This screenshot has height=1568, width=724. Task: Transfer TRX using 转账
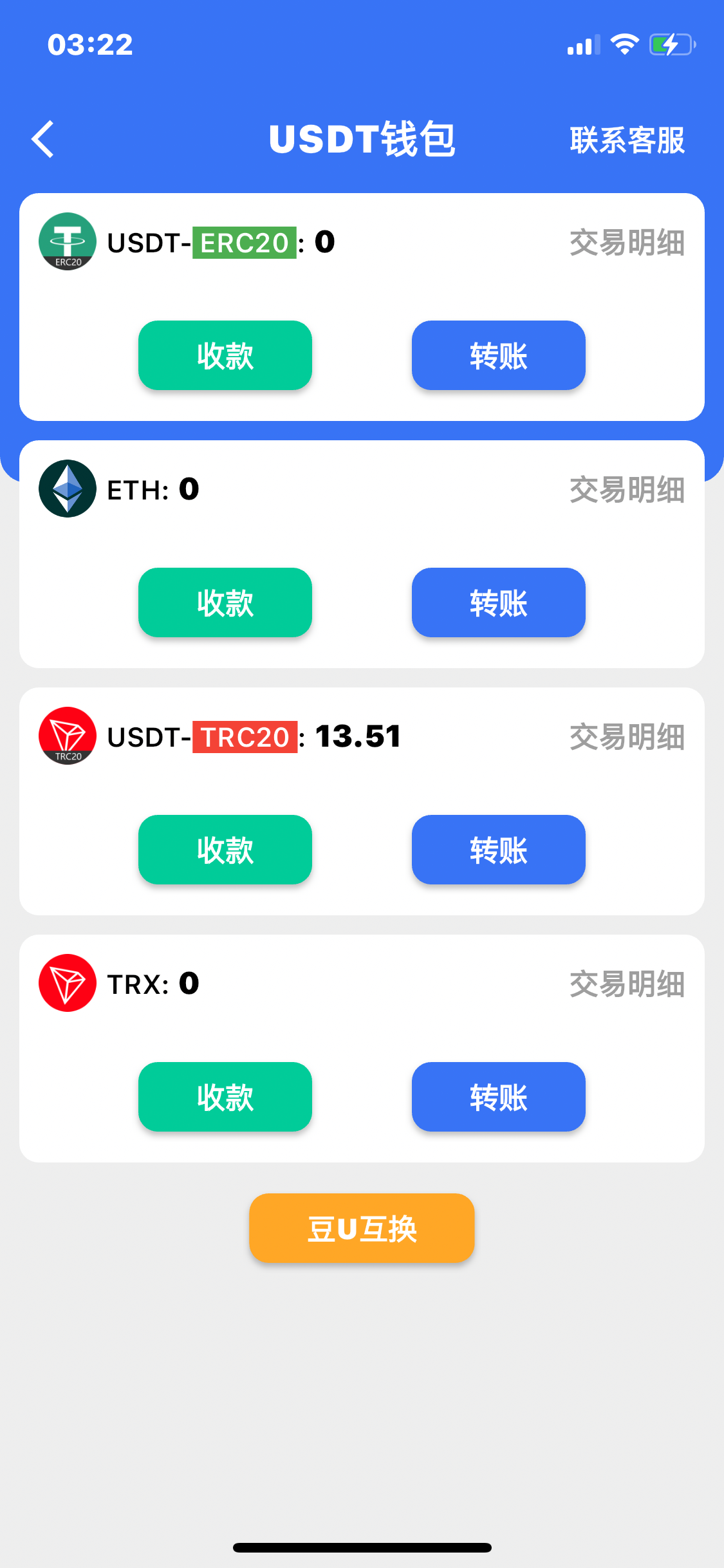(x=498, y=1097)
